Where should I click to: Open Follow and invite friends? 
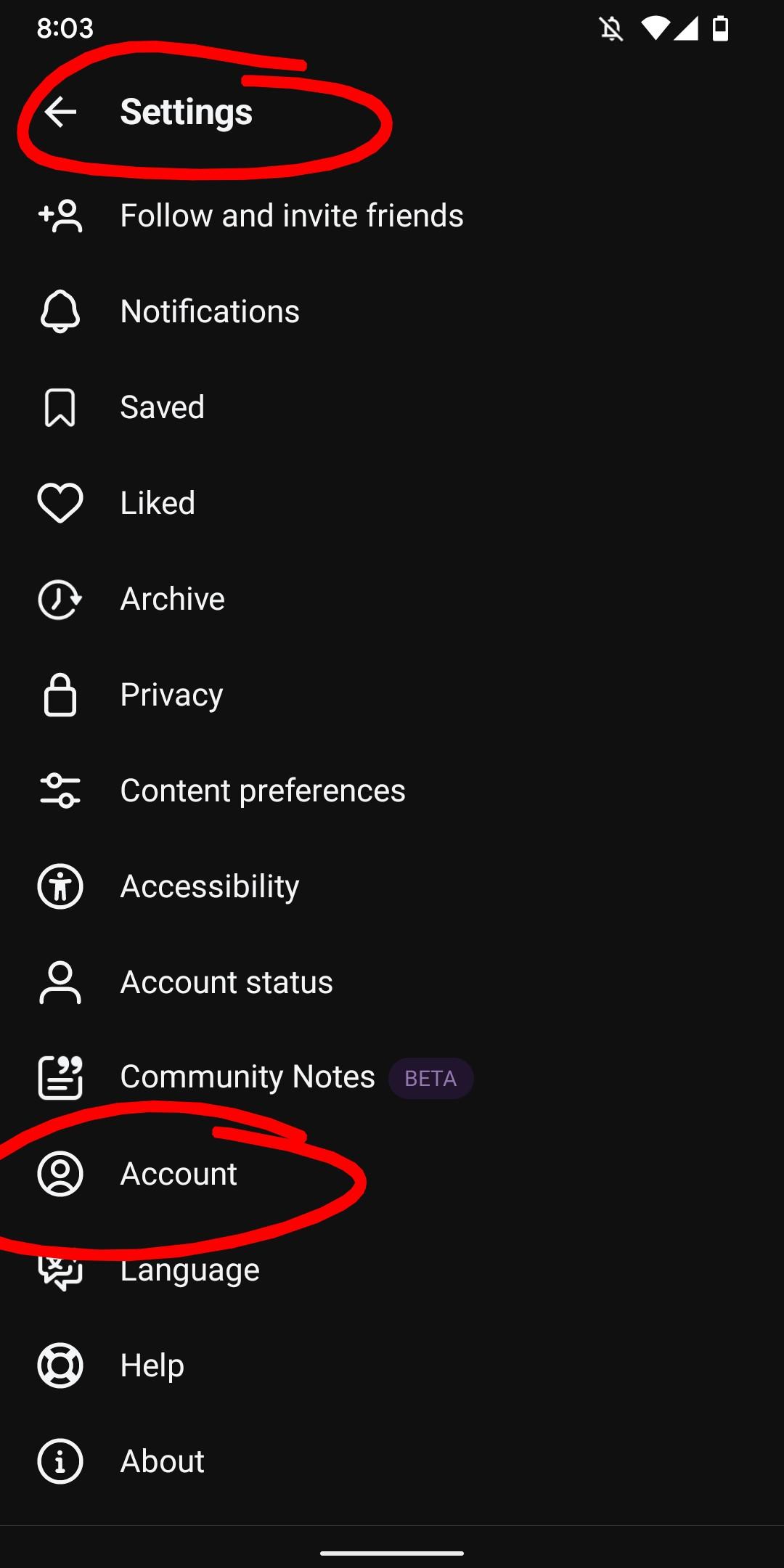coord(291,216)
